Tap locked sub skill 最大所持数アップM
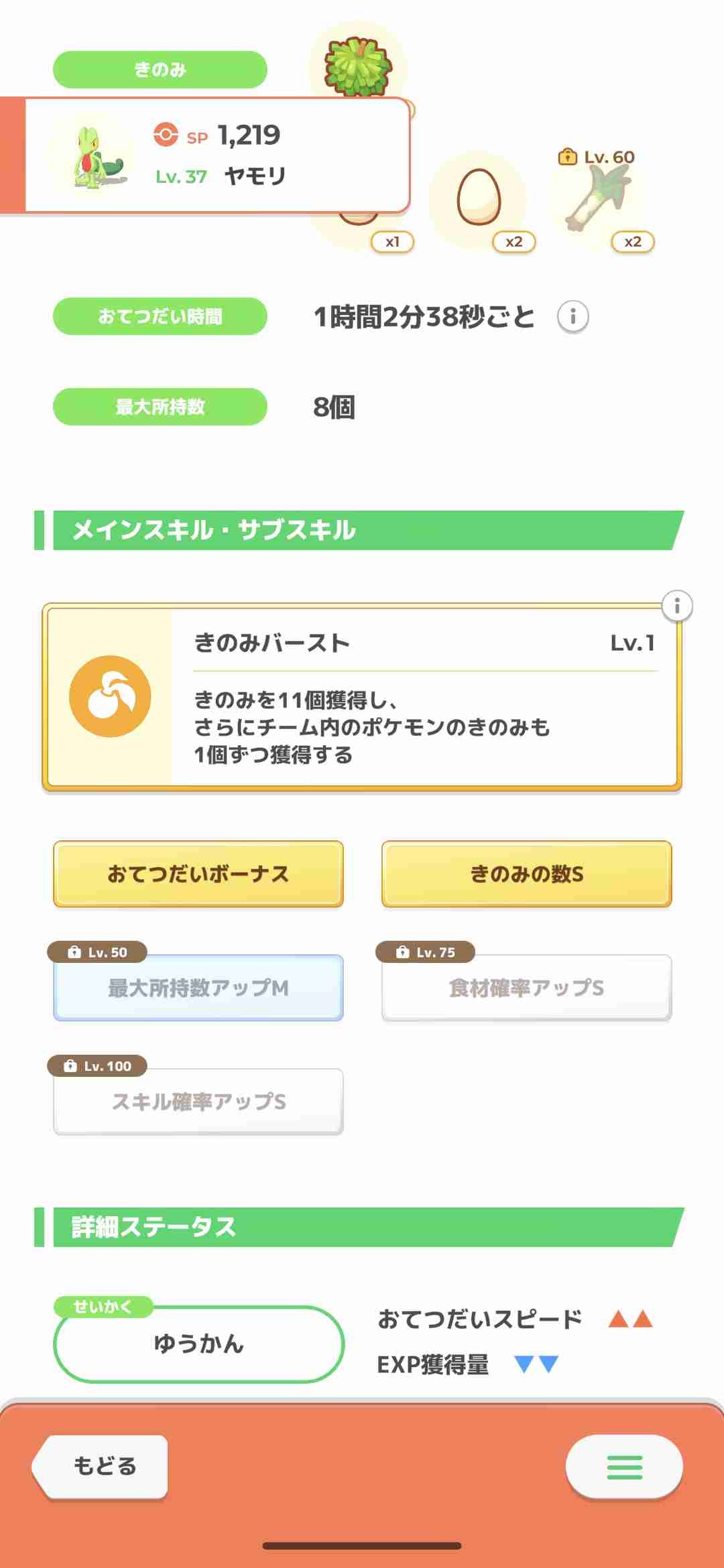This screenshot has width=724, height=1568. [x=198, y=988]
